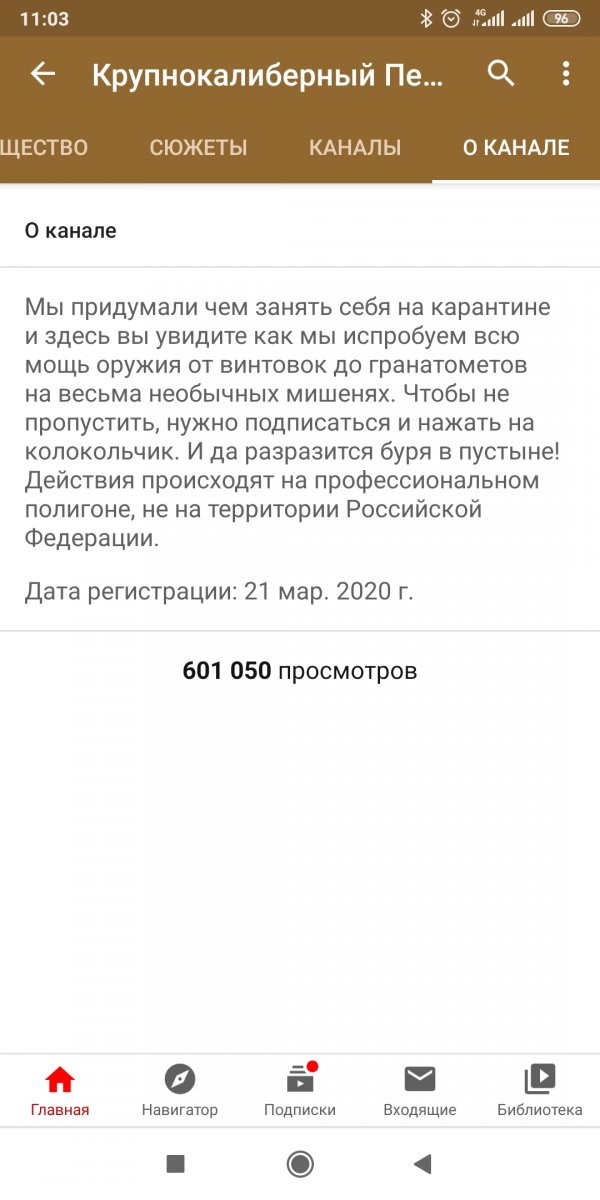Open the Библиотека tab
The height and width of the screenshot is (1200, 600).
[x=540, y=1090]
